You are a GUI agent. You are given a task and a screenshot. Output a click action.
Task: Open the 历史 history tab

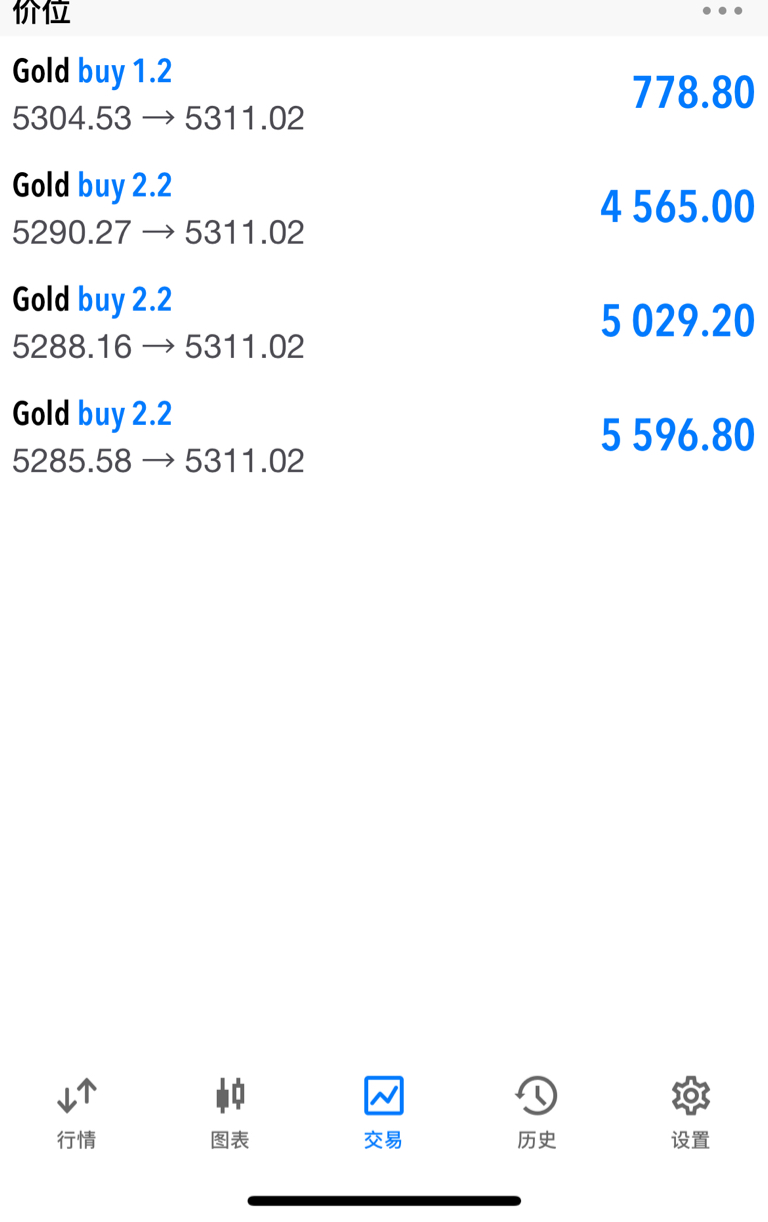pos(537,1113)
